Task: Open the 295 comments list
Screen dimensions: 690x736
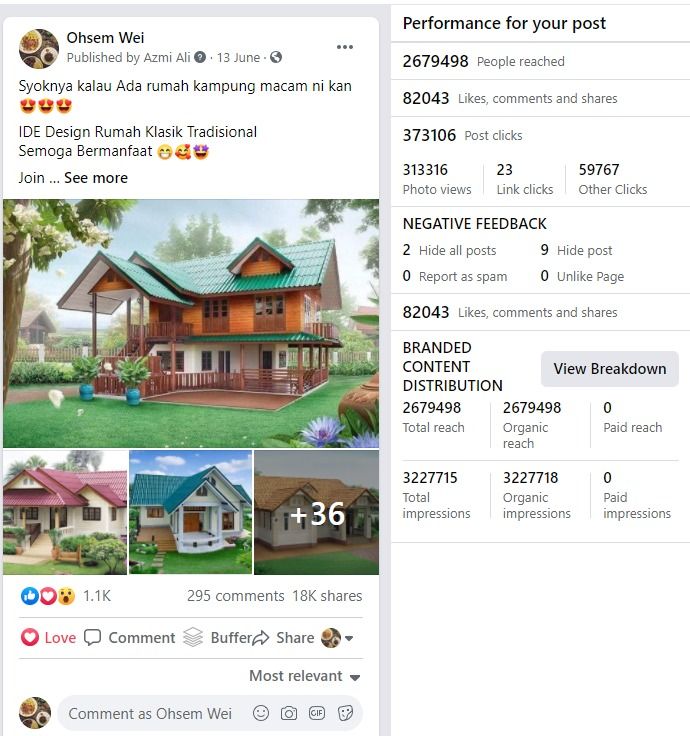Action: pyautogui.click(x=235, y=596)
